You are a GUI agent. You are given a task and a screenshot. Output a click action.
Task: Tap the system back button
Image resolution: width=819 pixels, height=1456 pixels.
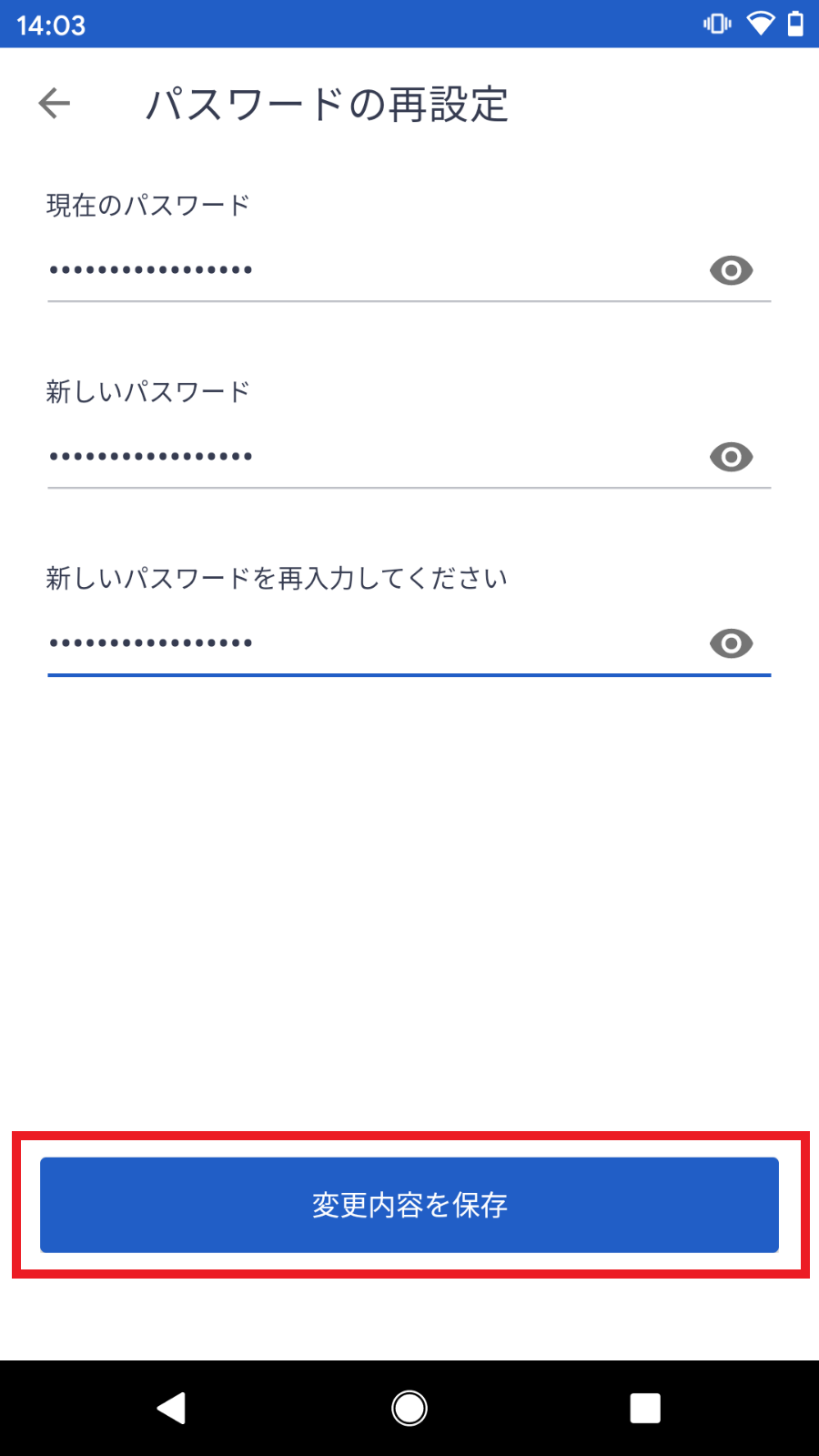click(x=171, y=1408)
